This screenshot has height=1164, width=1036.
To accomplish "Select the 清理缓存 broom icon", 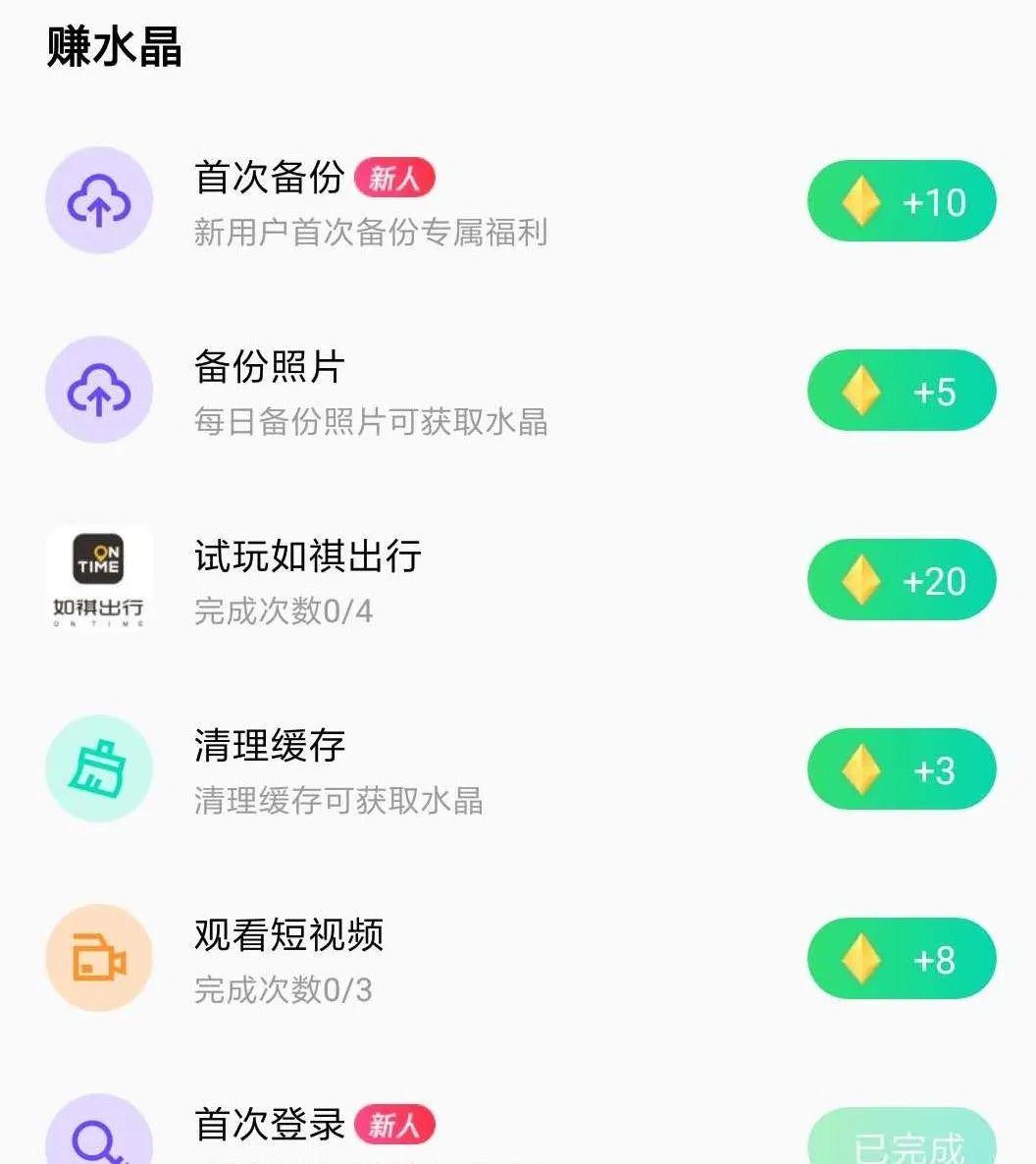I will point(98,768).
